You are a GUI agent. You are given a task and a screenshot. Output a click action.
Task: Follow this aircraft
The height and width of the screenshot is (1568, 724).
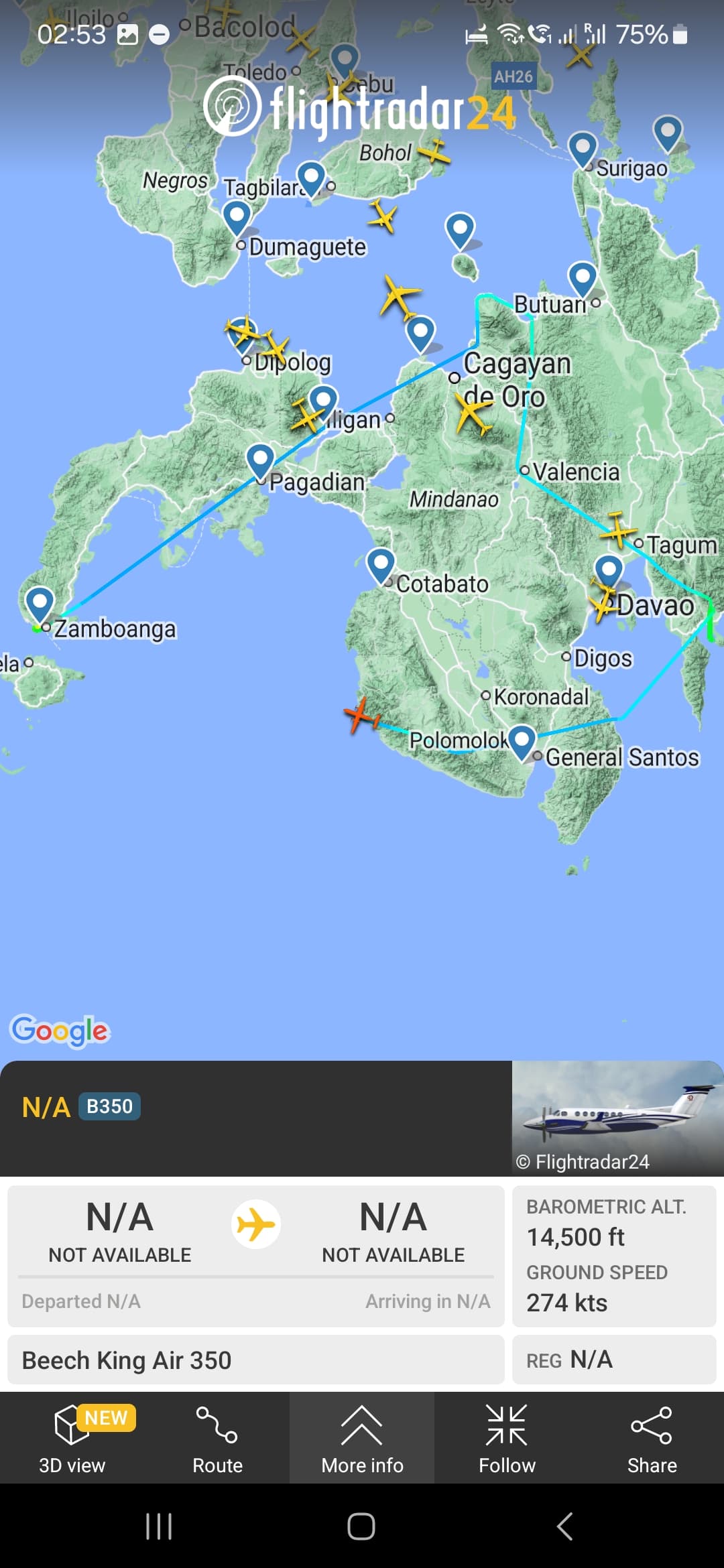coord(507,1438)
